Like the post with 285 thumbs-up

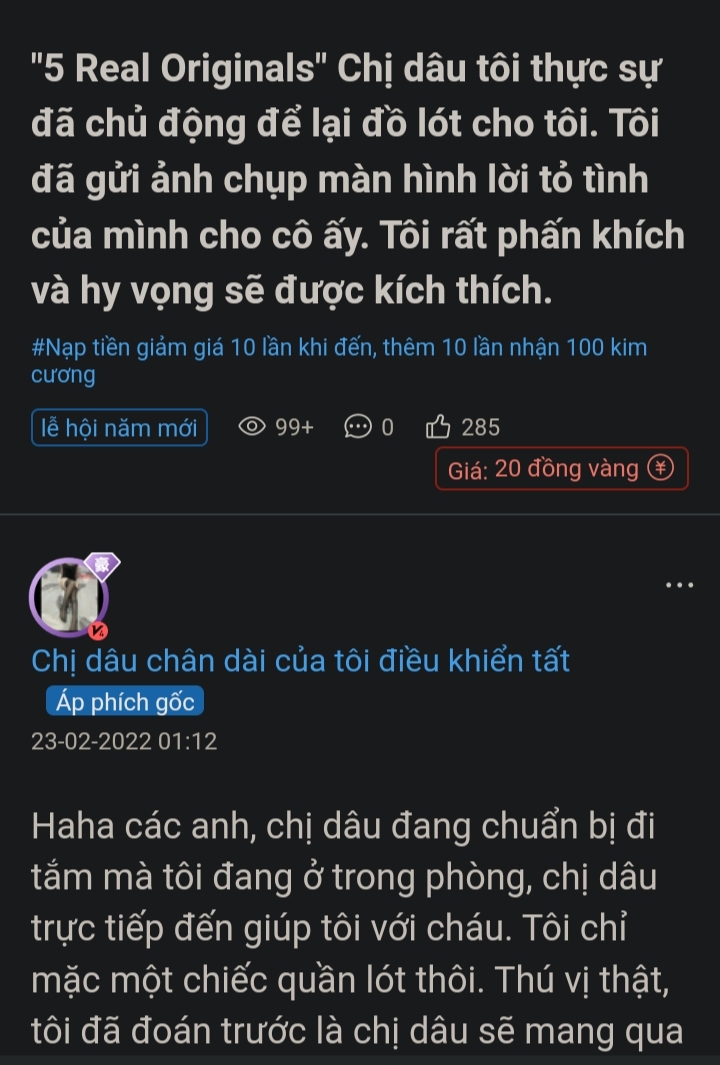coord(439,428)
